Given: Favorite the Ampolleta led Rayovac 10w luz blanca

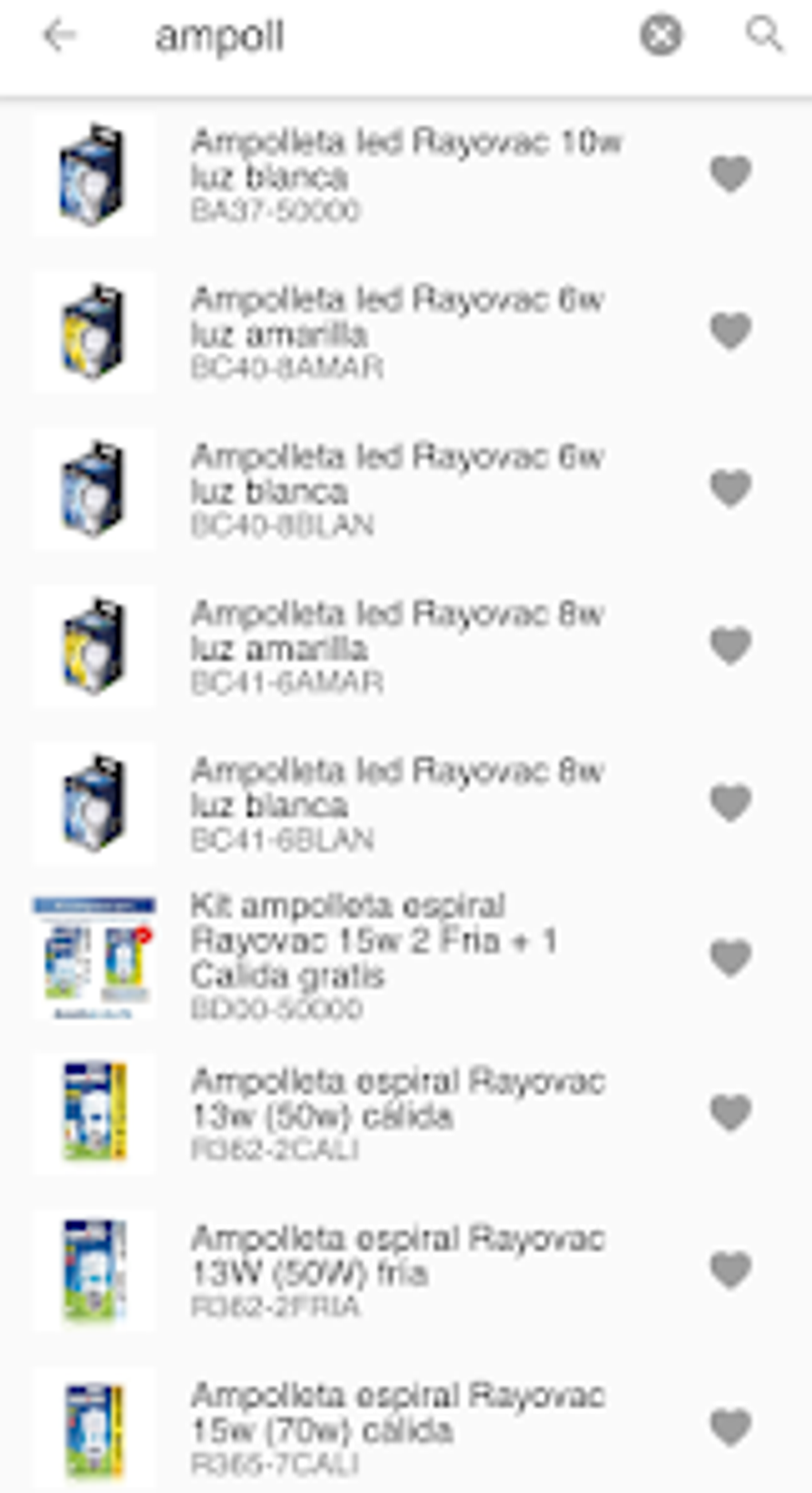Looking at the screenshot, I should click(729, 174).
